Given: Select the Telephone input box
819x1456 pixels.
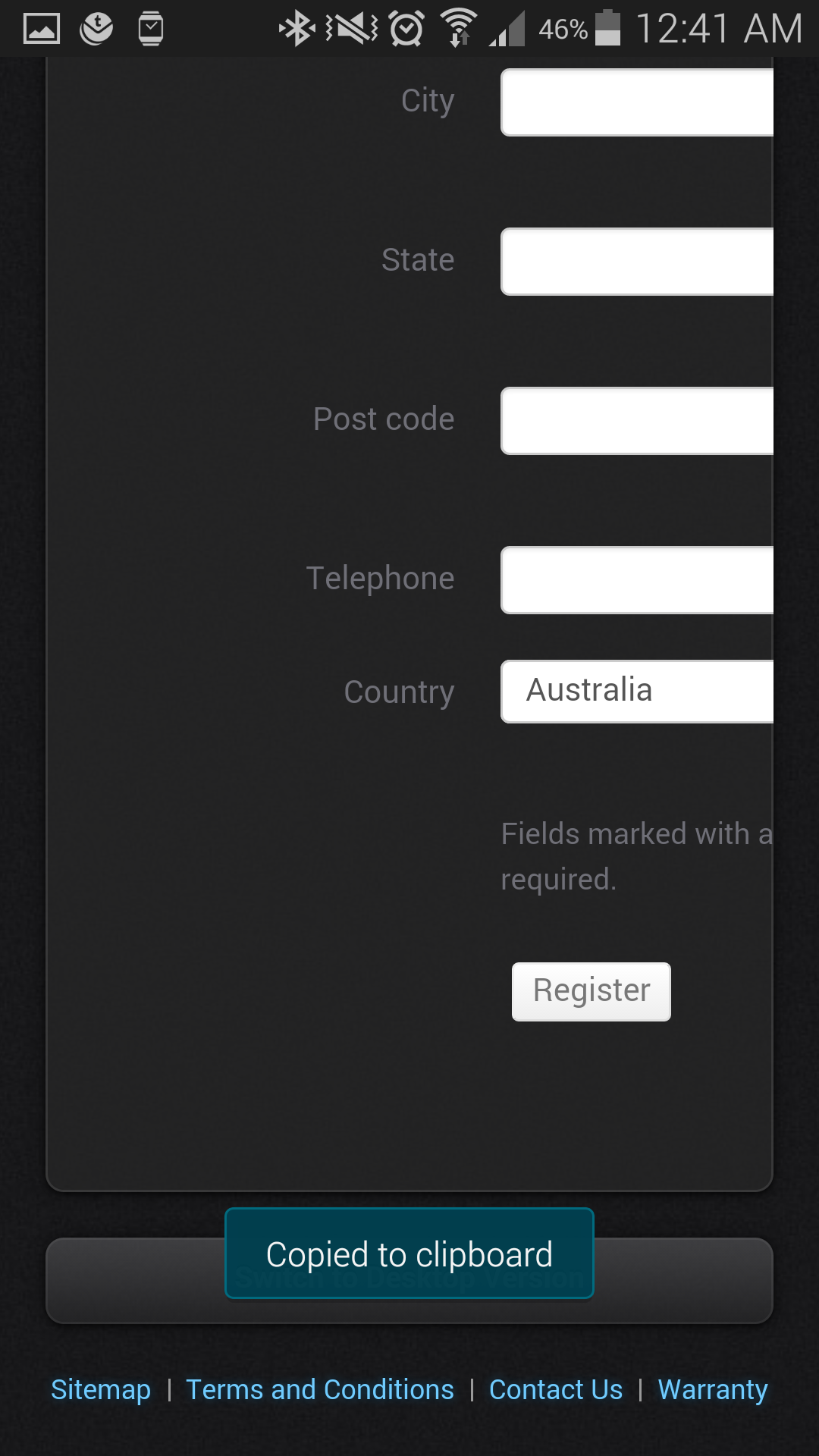Looking at the screenshot, I should point(637,580).
